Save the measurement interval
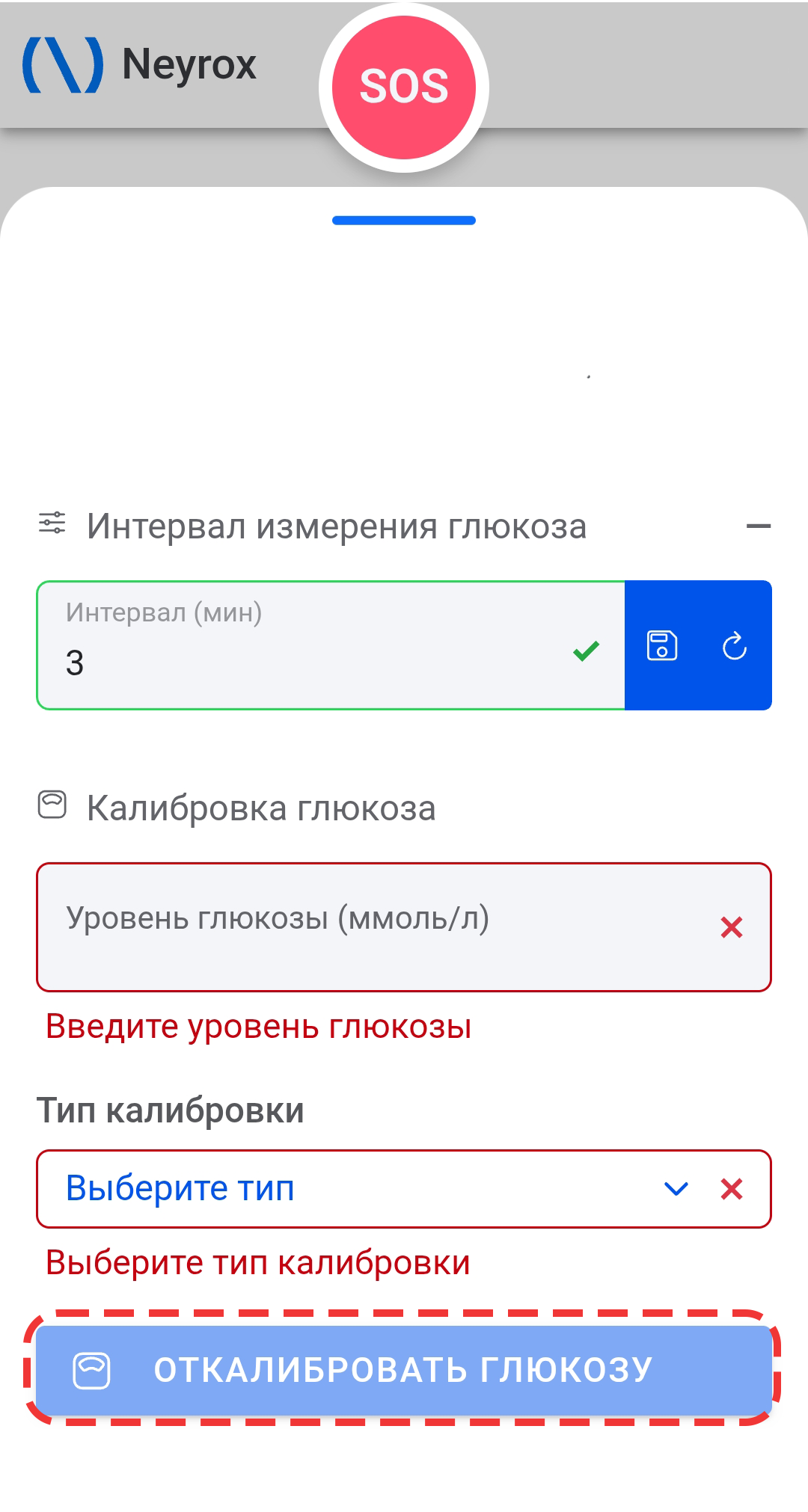The width and height of the screenshot is (808, 1512). [662, 646]
